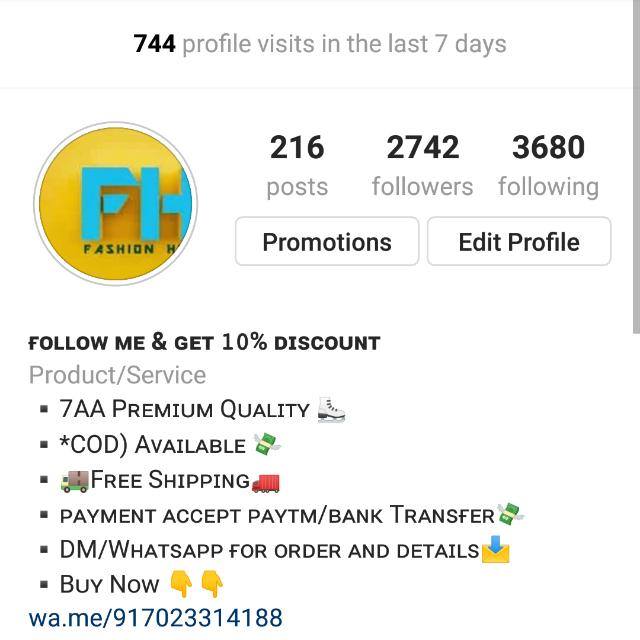View the 744 profile visits insights
The height and width of the screenshot is (640, 640).
click(320, 44)
